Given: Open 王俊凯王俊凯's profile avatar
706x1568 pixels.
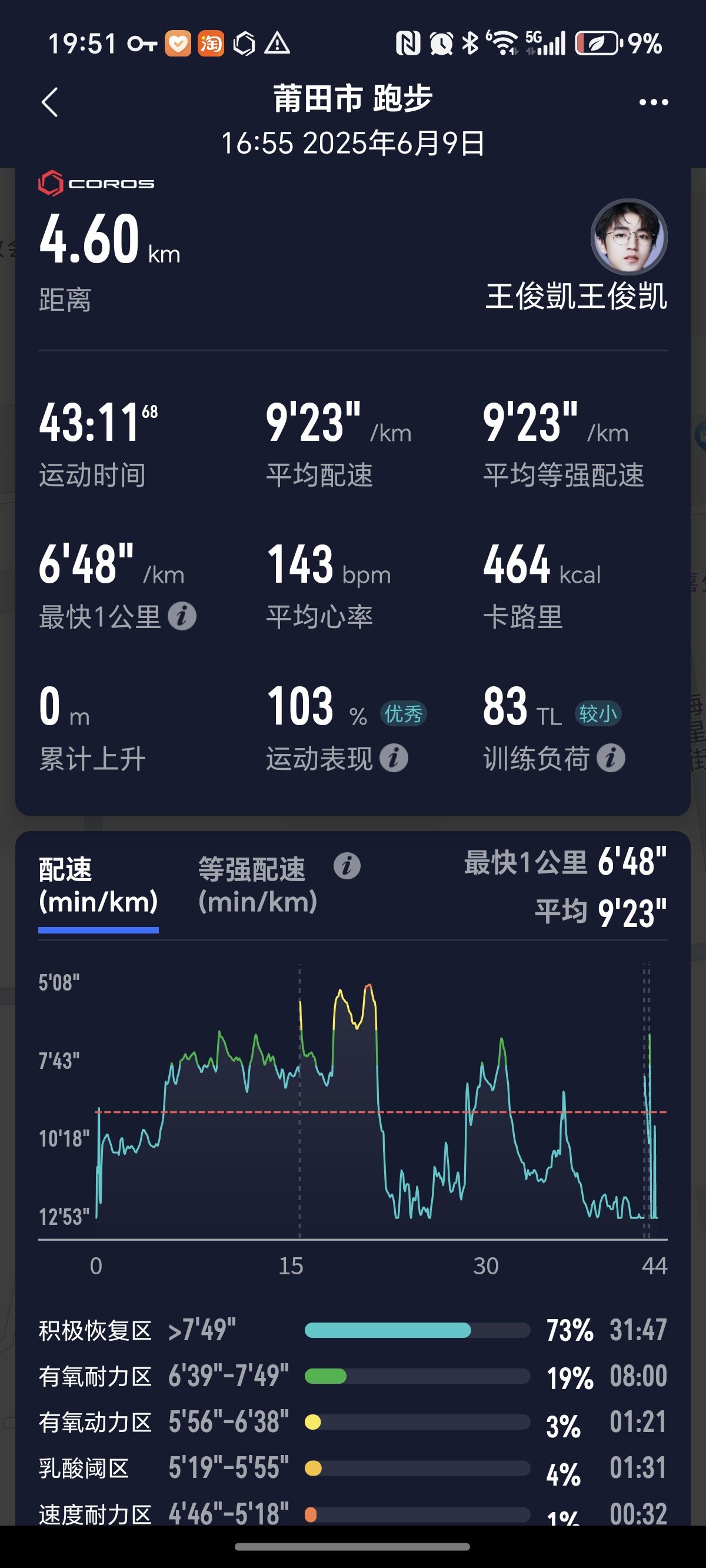Looking at the screenshot, I should point(629,237).
